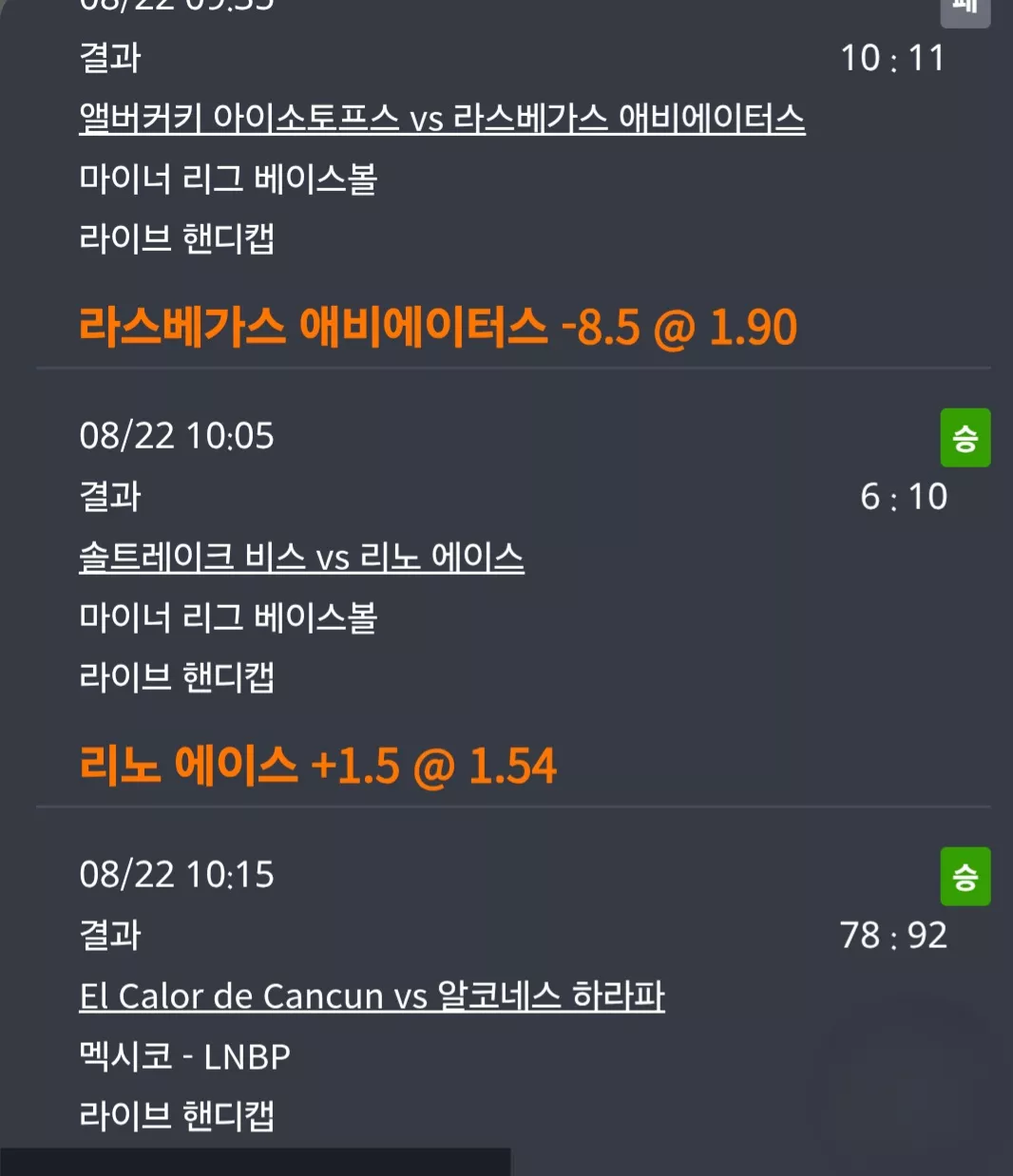
Task: Open 솔트레이크 비스 vs 리노 에이스 match link
Action: (x=301, y=557)
